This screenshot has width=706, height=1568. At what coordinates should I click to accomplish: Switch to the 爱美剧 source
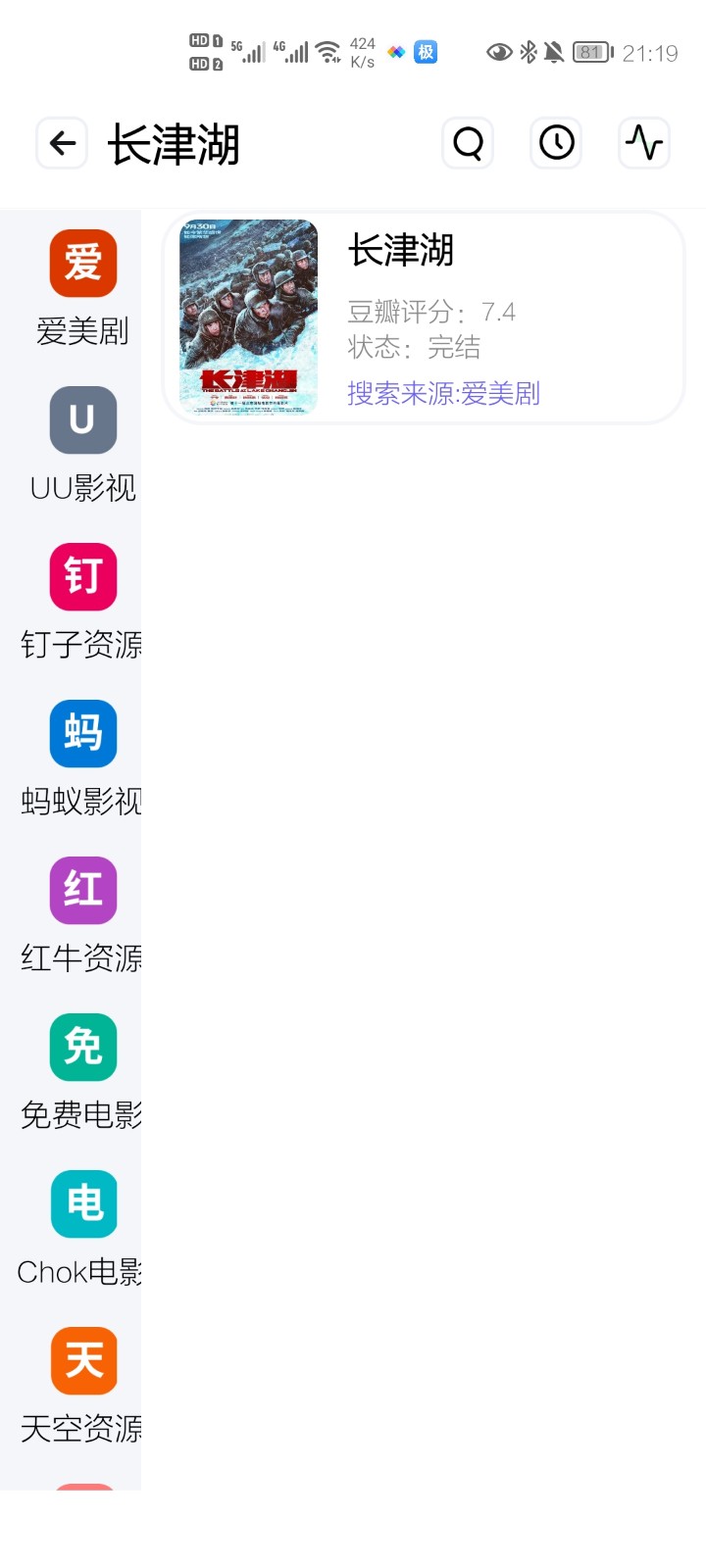tap(82, 288)
